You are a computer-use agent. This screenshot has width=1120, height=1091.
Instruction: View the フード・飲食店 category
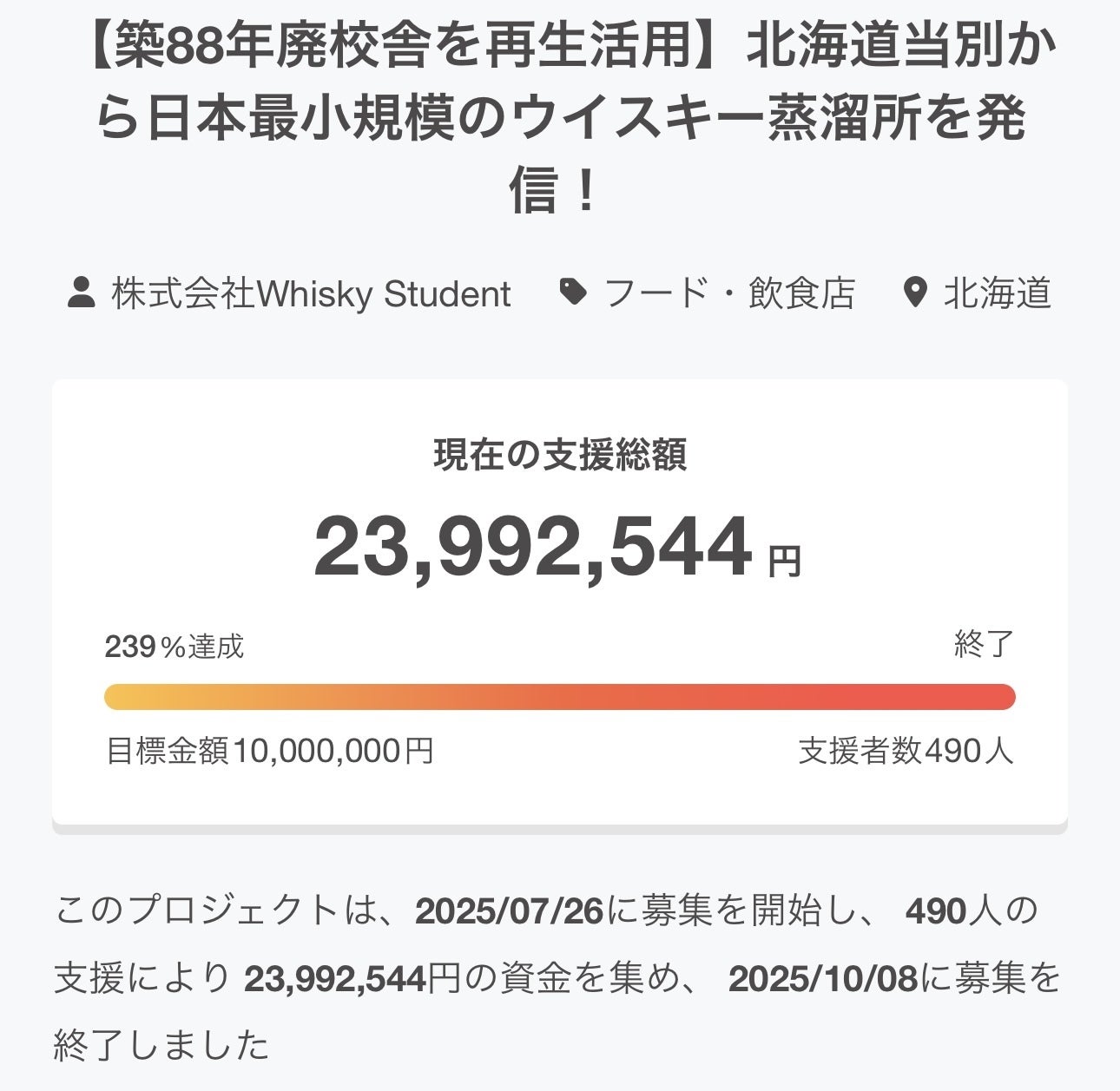728,294
